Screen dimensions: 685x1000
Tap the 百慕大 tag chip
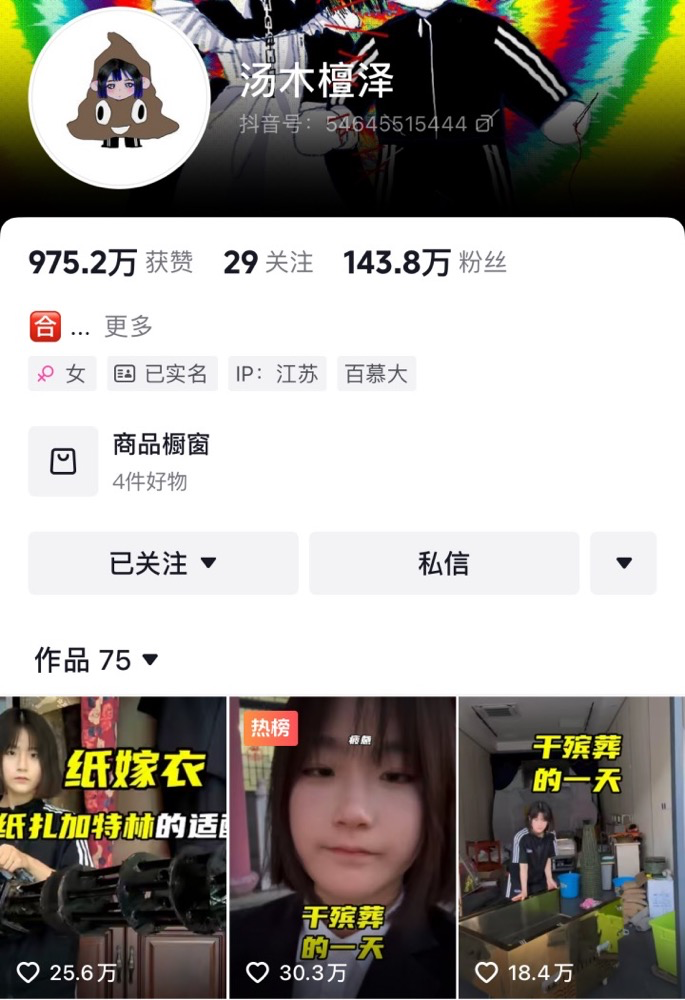376,374
